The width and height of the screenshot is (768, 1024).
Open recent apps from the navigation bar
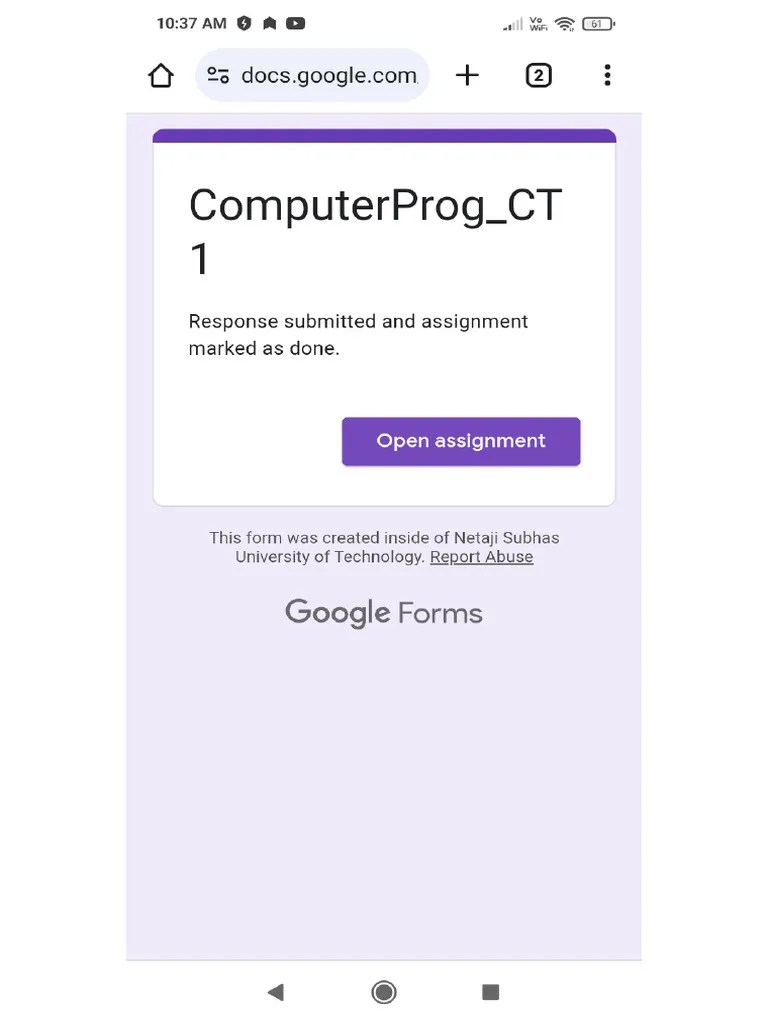click(x=490, y=992)
